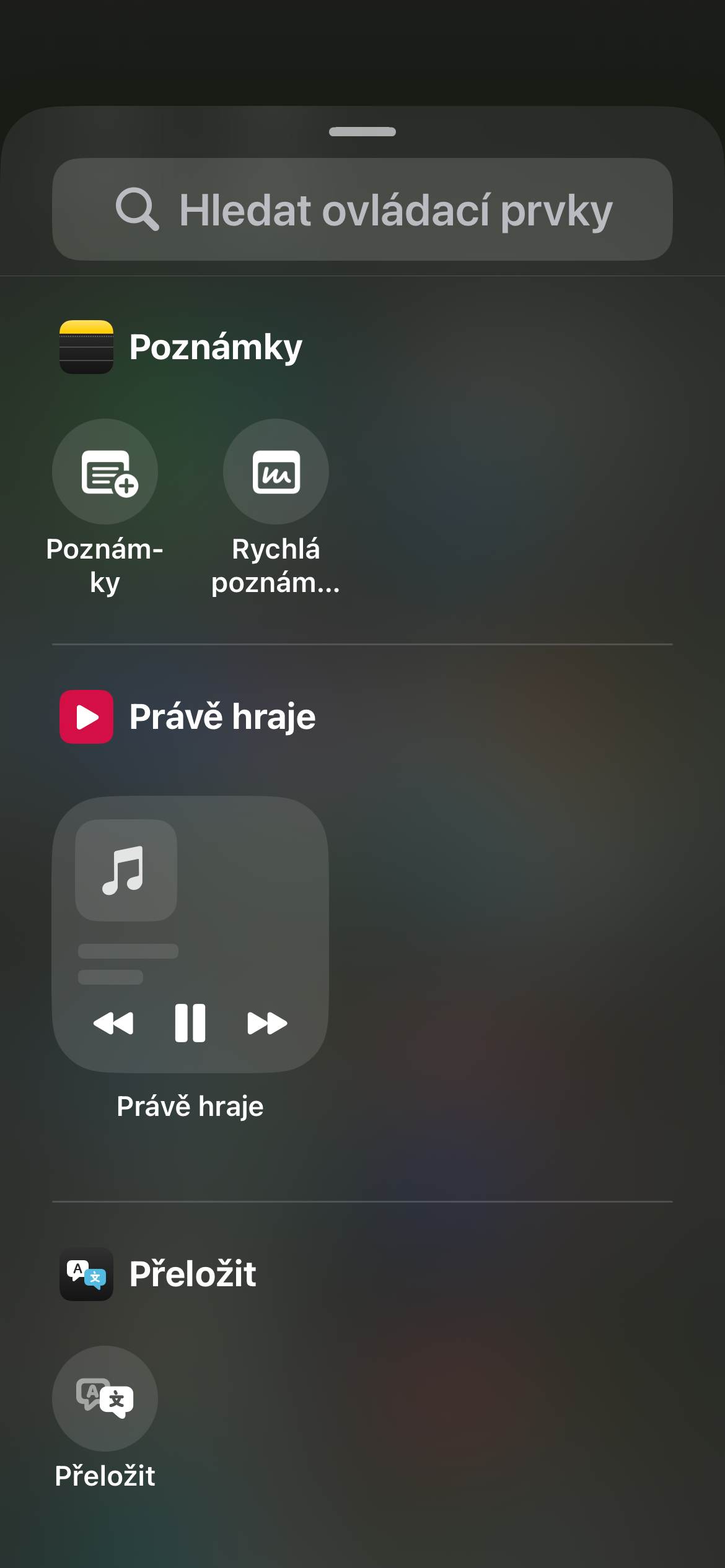
Task: Select the Rychlá poznámka control
Action: [276, 472]
